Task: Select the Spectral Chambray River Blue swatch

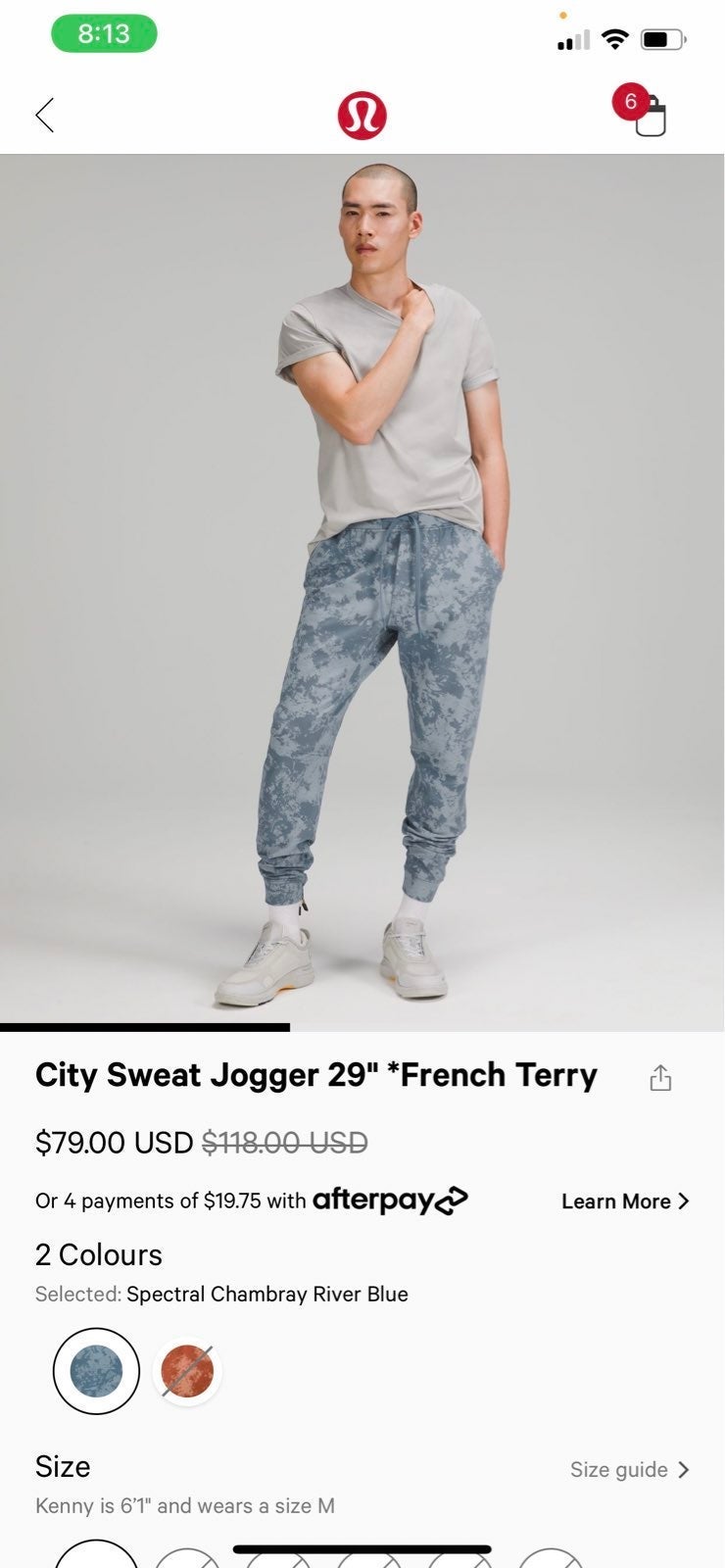Action: [95, 1372]
